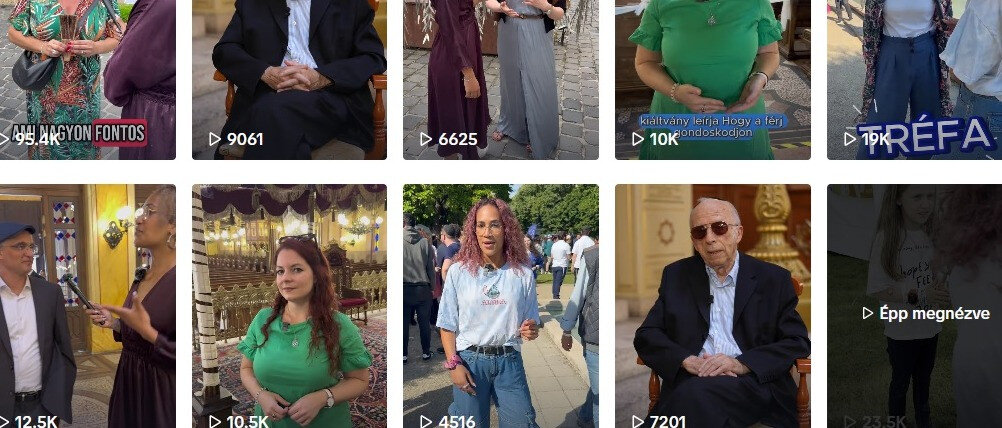Open the video with 10.5K views
The image size is (1002, 428).
(289, 305)
